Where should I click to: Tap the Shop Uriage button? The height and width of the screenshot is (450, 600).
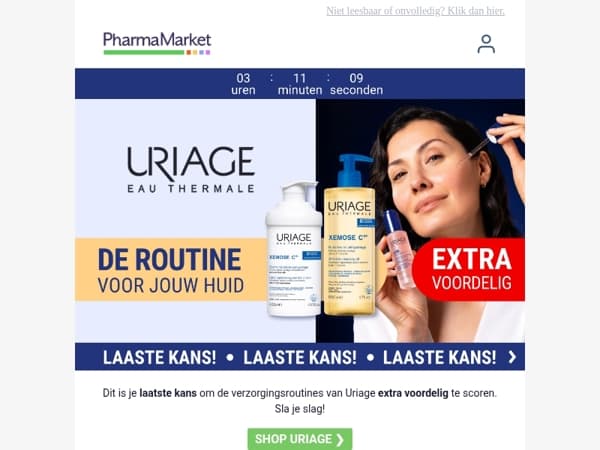[x=300, y=439]
